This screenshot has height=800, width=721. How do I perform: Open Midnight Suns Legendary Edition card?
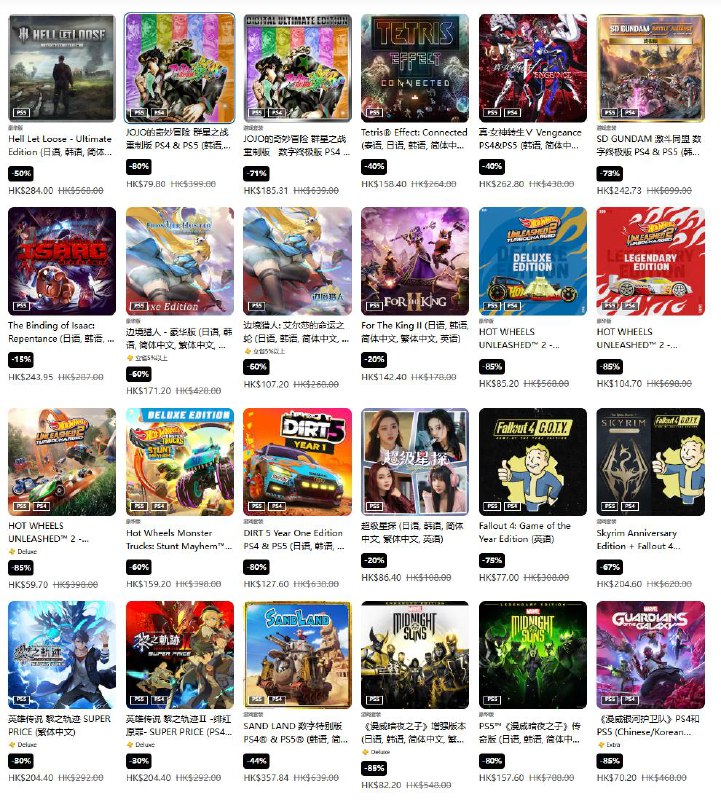point(533,655)
